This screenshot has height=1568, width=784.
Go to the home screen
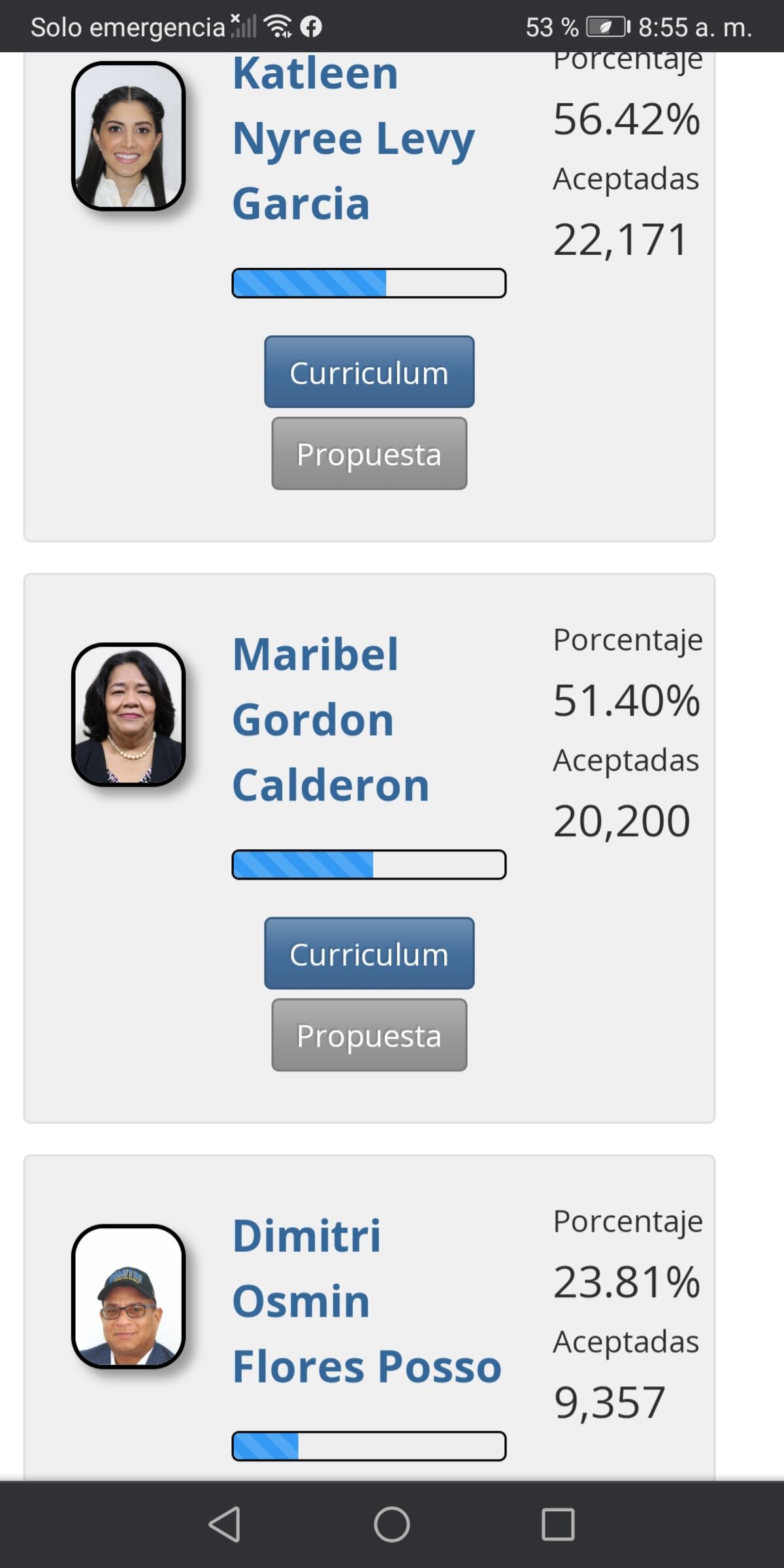pos(392,1524)
